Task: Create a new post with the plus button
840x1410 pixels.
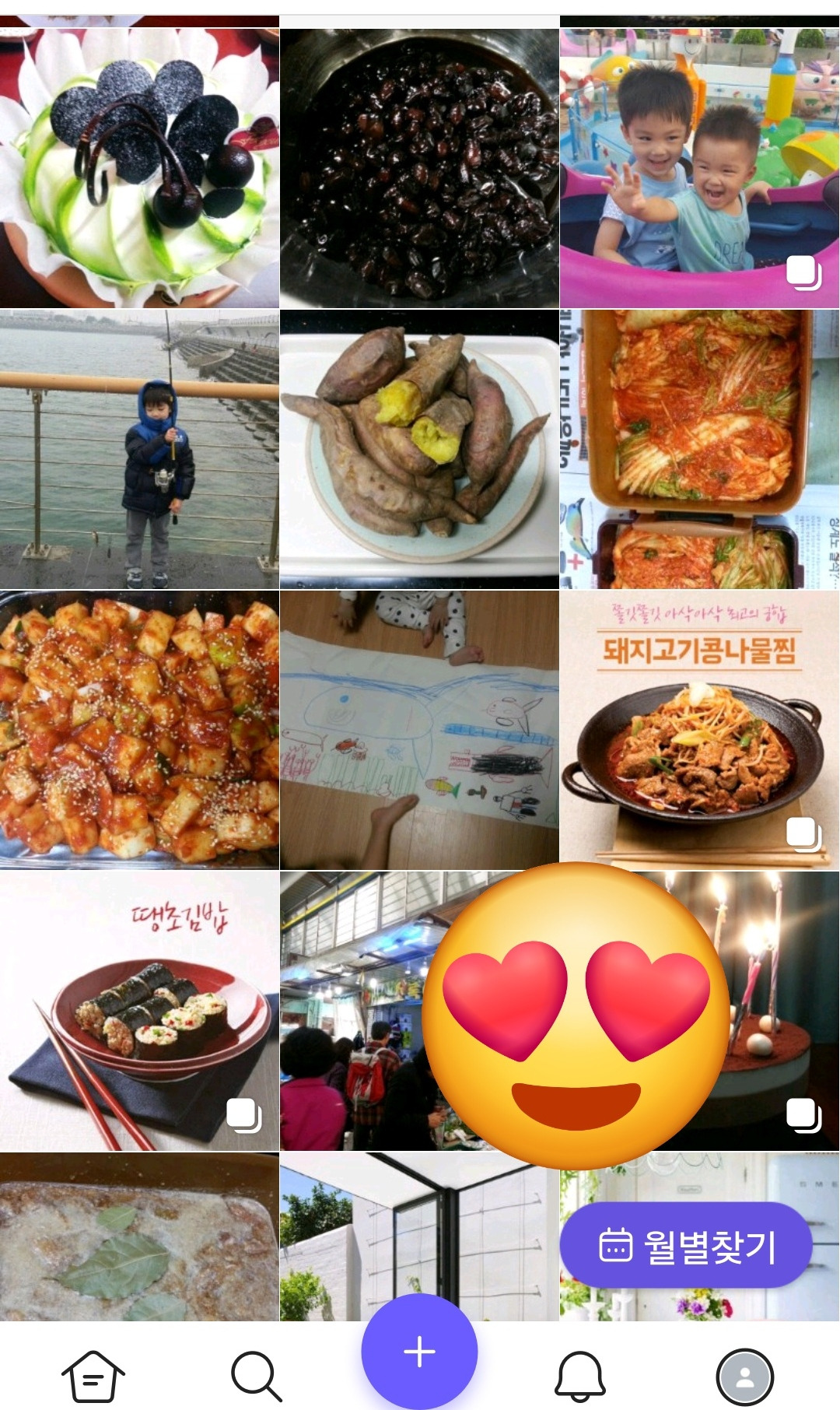Action: pyautogui.click(x=419, y=1352)
